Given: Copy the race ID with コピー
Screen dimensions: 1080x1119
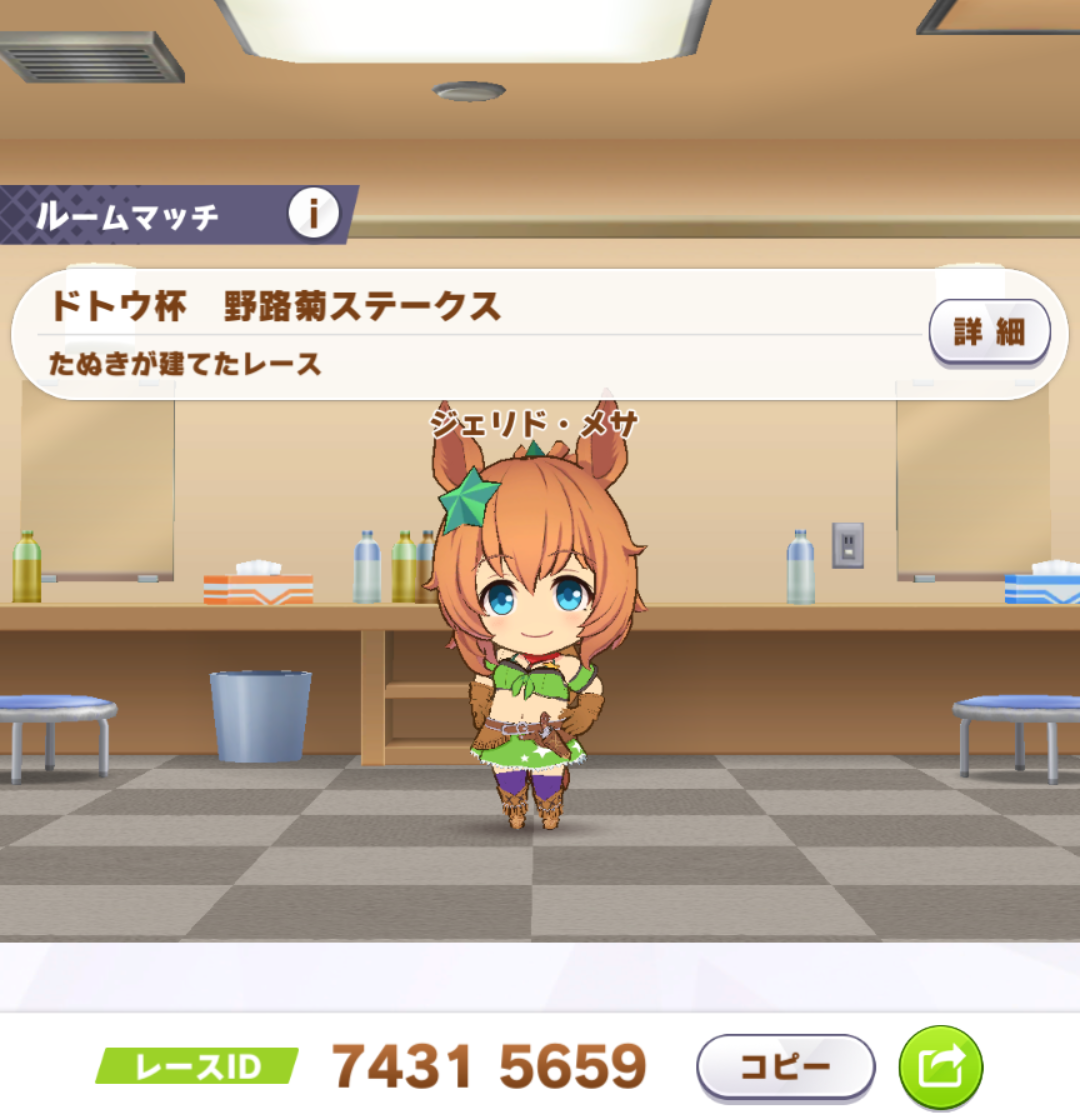Looking at the screenshot, I should (785, 1068).
